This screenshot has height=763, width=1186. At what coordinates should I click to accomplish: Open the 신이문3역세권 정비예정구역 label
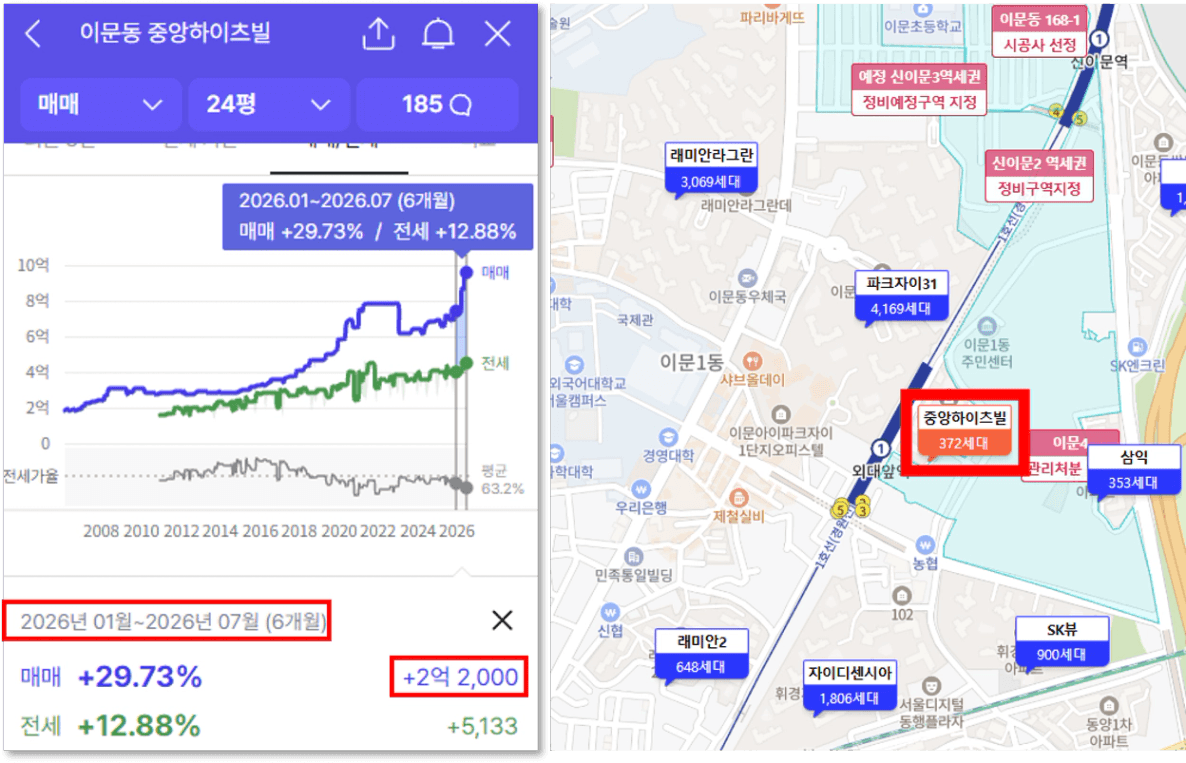point(919,89)
